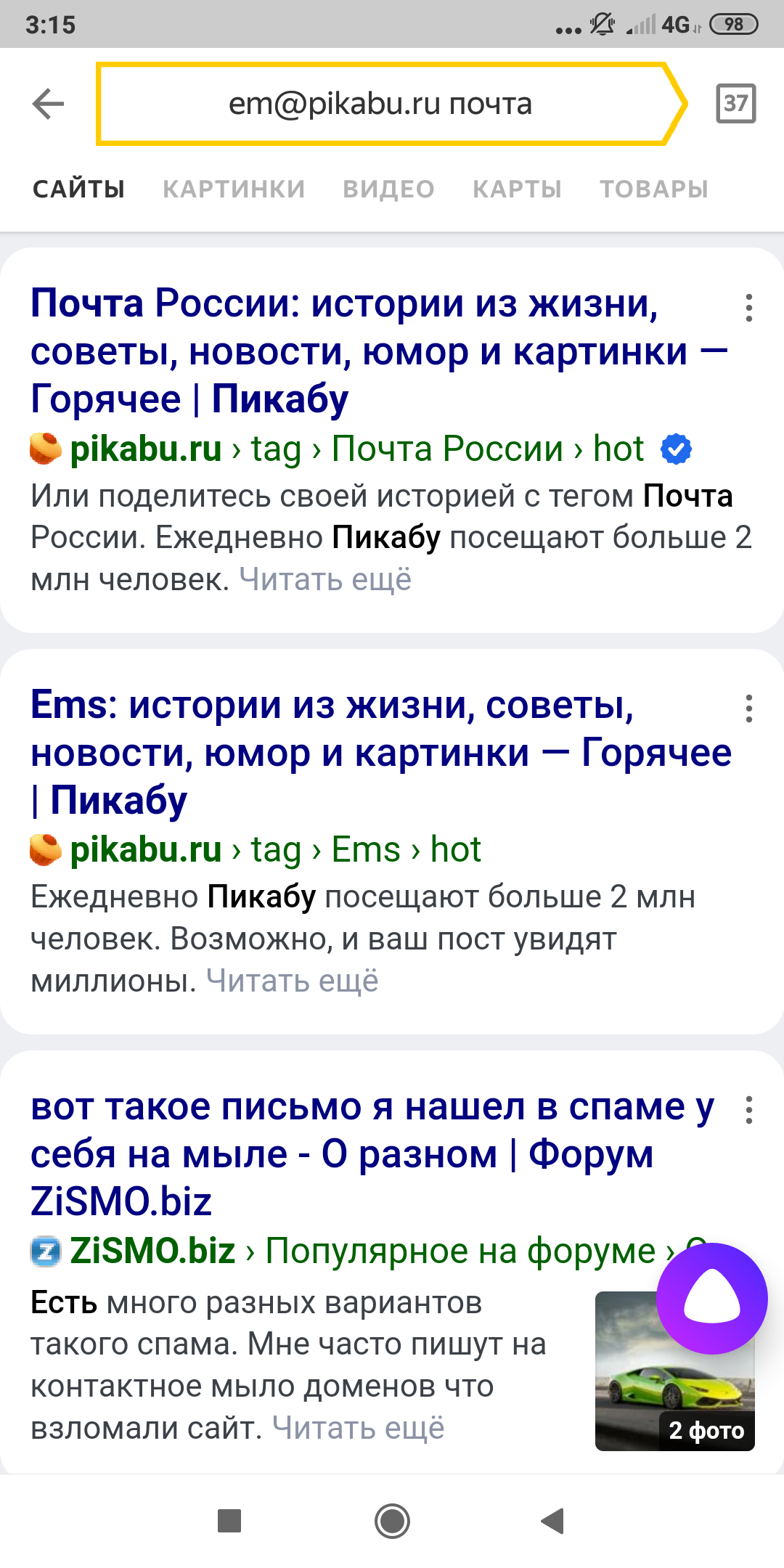The width and height of the screenshot is (784, 1568).
Task: Switch to the Товары tab
Action: [653, 189]
